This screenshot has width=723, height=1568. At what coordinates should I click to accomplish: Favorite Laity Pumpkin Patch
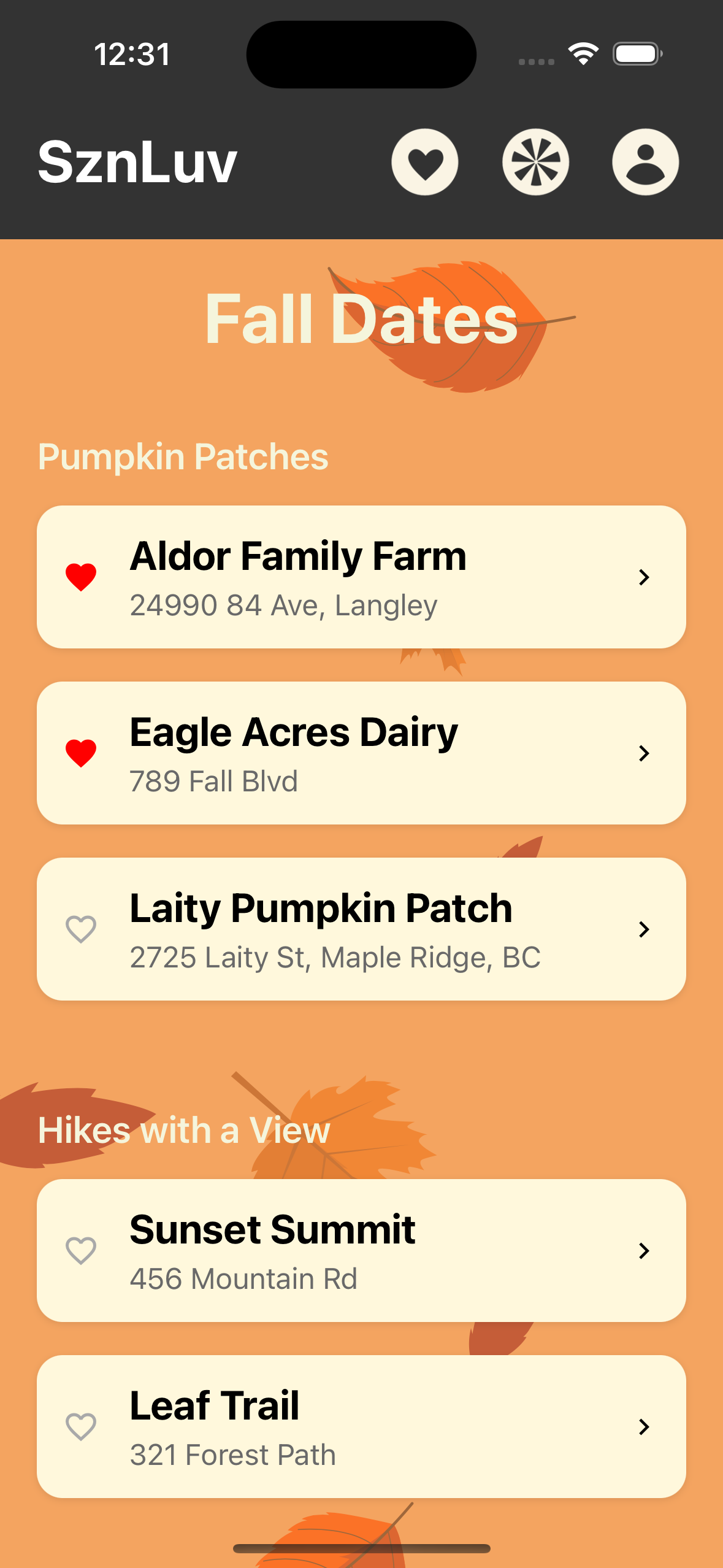(81, 929)
